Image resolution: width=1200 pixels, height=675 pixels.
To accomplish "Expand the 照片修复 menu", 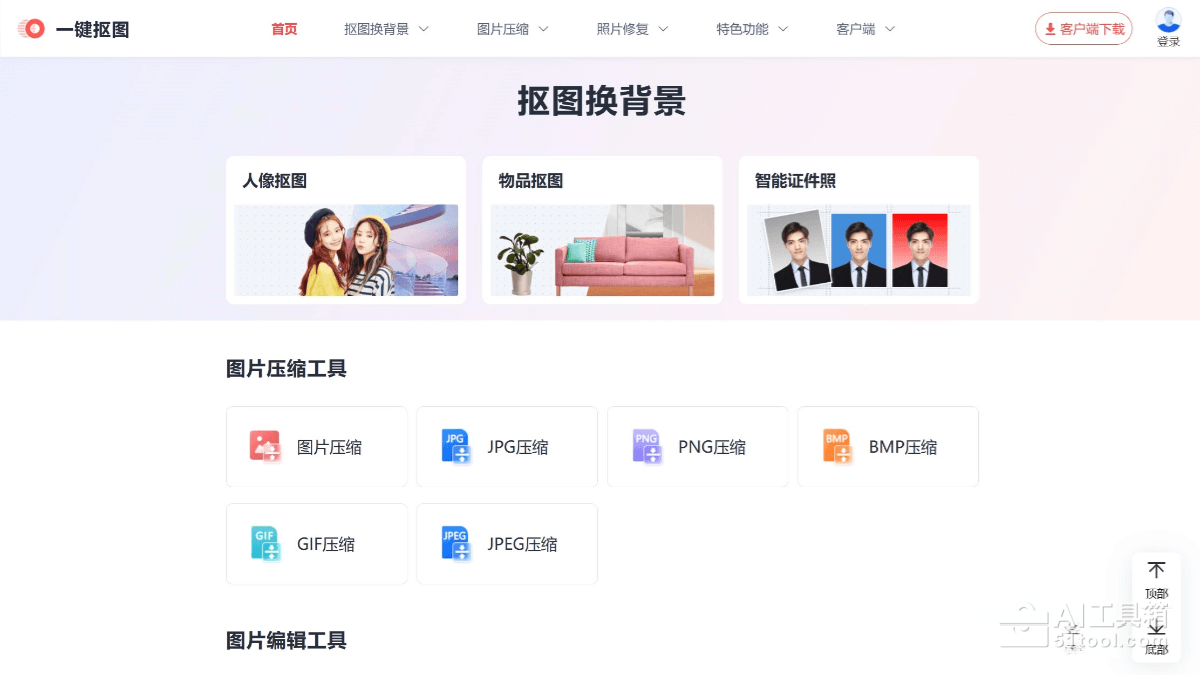I will (632, 29).
